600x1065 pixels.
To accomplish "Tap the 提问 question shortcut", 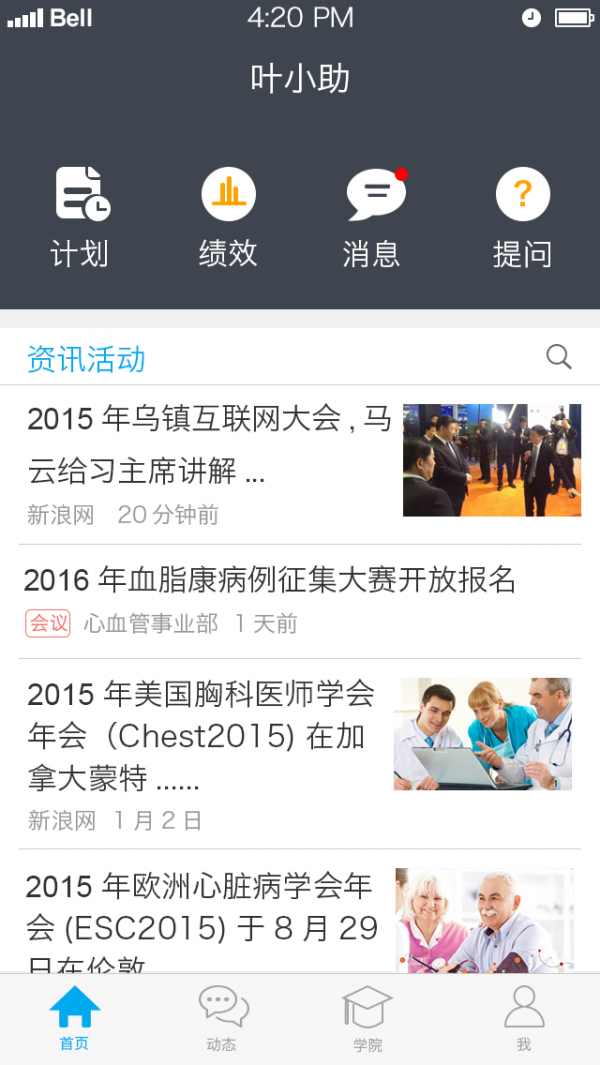I will click(x=522, y=216).
